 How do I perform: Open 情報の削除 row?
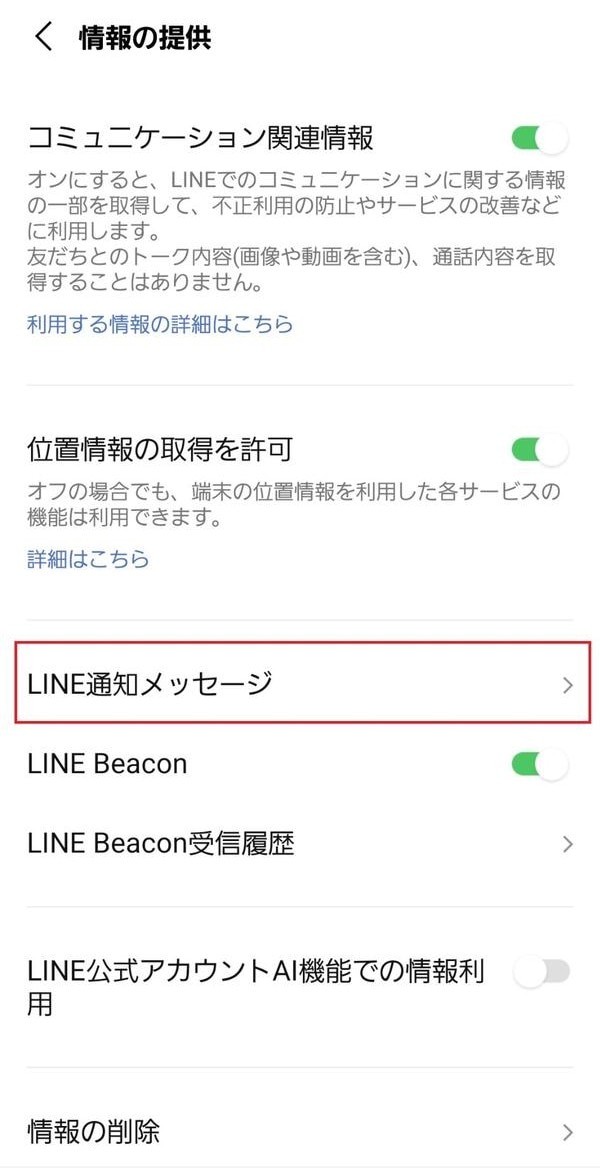tap(300, 1131)
